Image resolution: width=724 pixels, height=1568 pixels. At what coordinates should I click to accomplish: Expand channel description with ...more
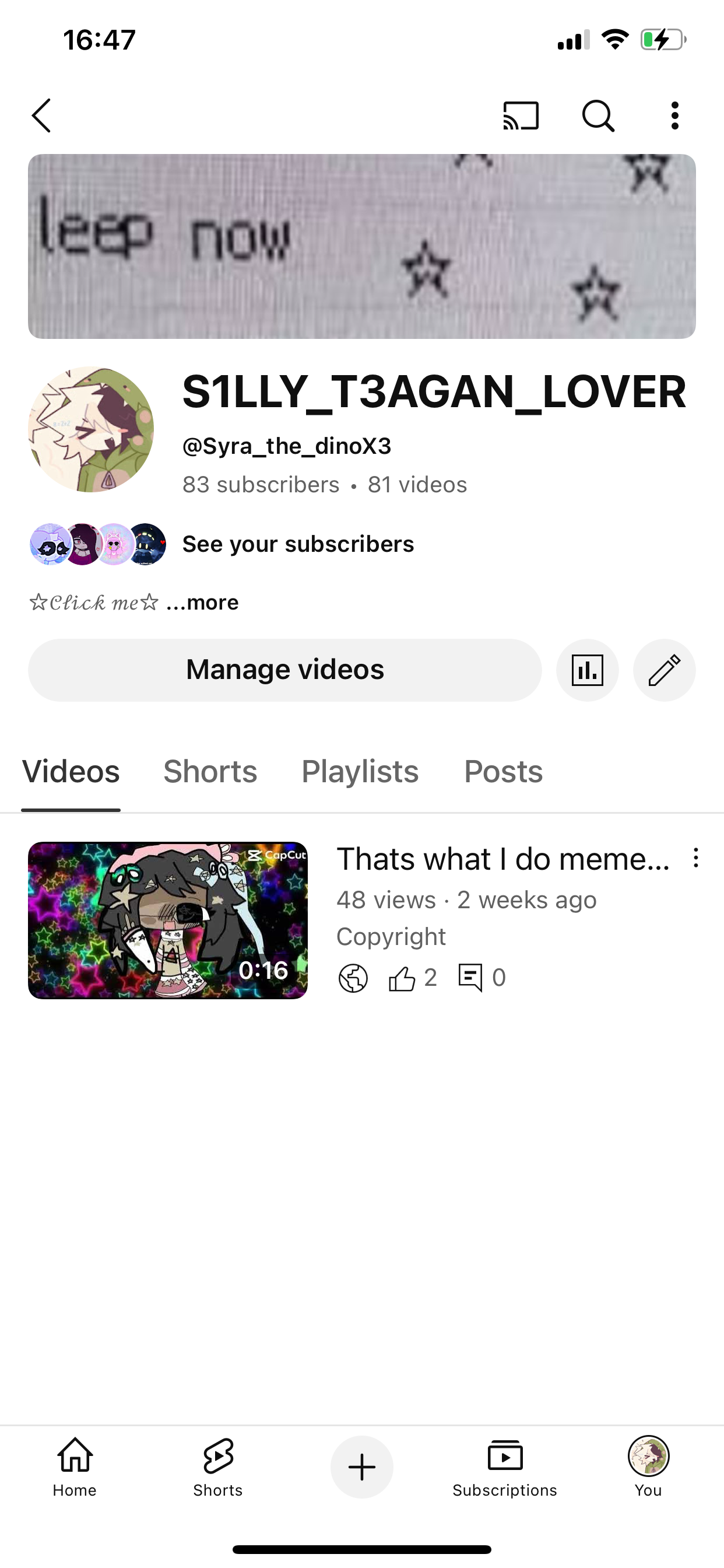click(x=203, y=602)
